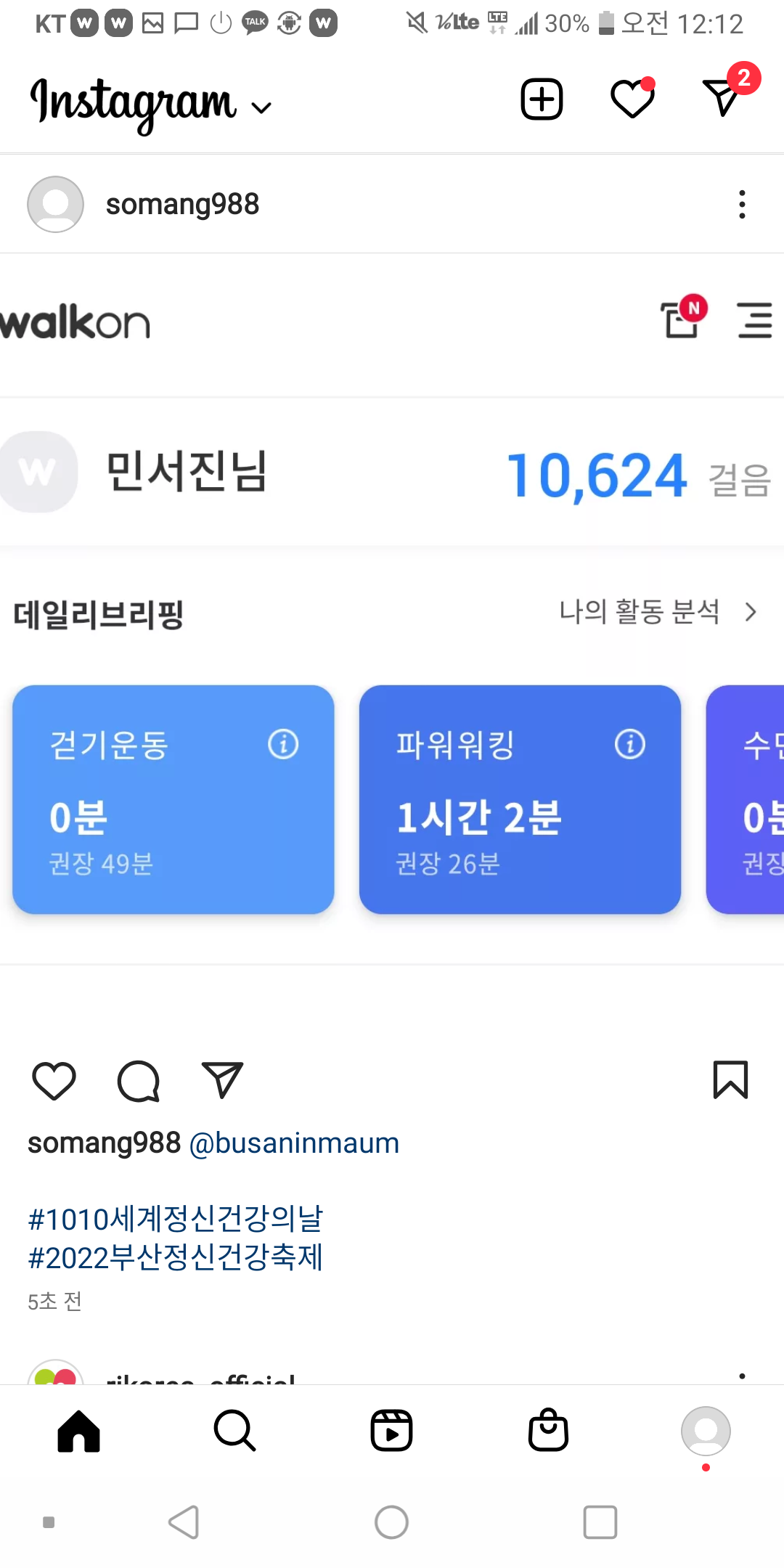Go to the Home tab
Image resolution: width=784 pixels, height=1568 pixels.
[x=78, y=1431]
